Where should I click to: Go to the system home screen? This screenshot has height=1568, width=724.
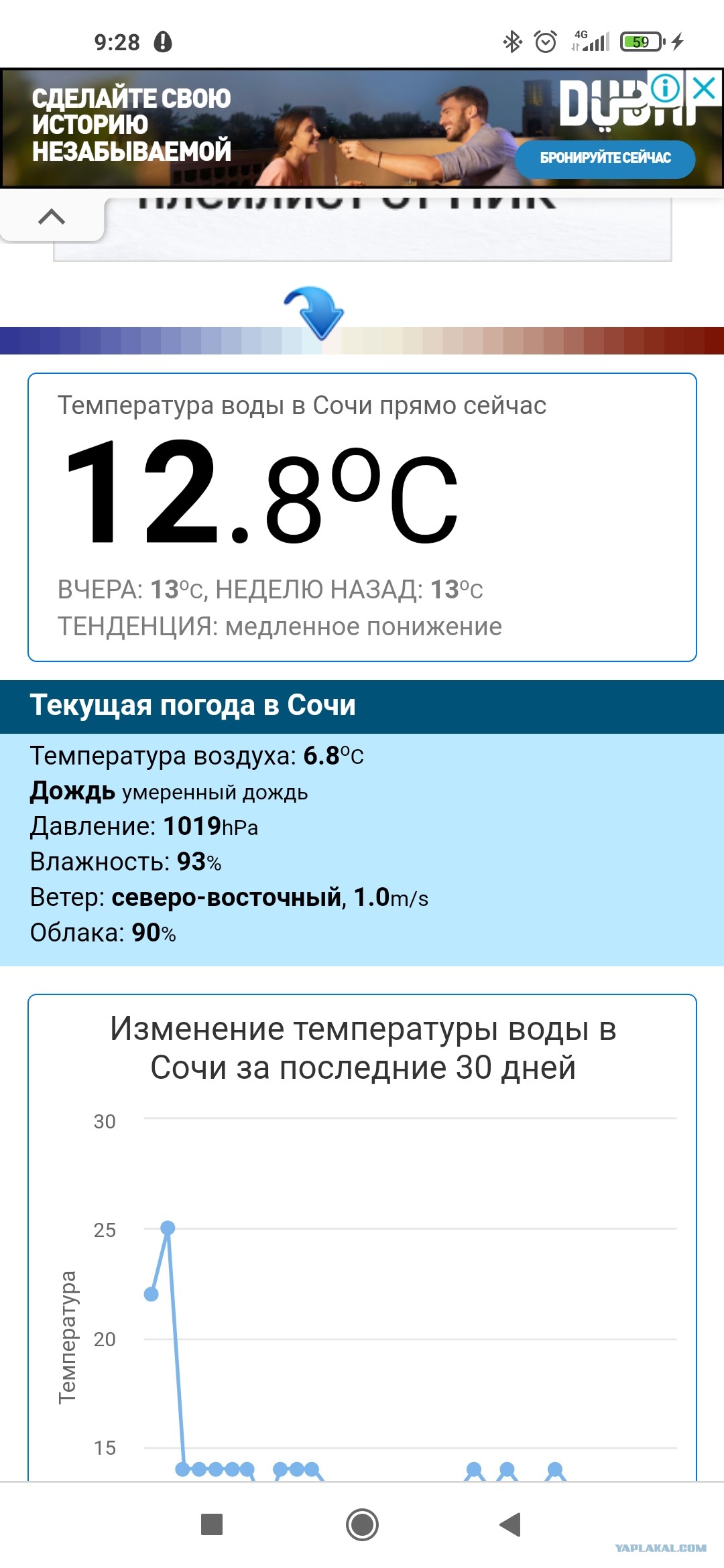(362, 1524)
